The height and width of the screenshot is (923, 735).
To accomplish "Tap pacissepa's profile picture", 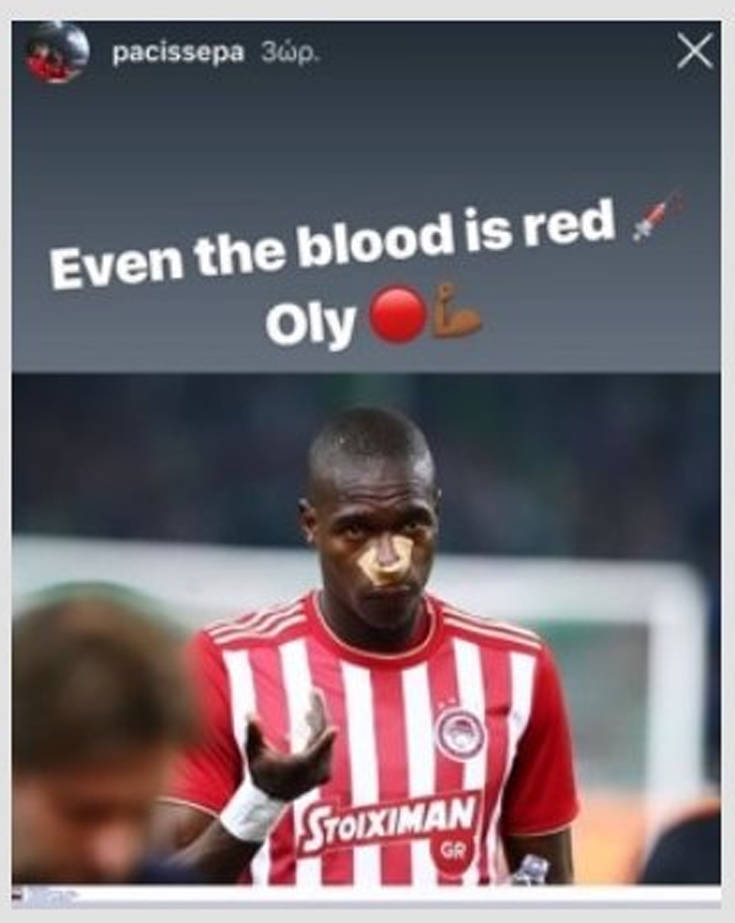I will click(57, 51).
